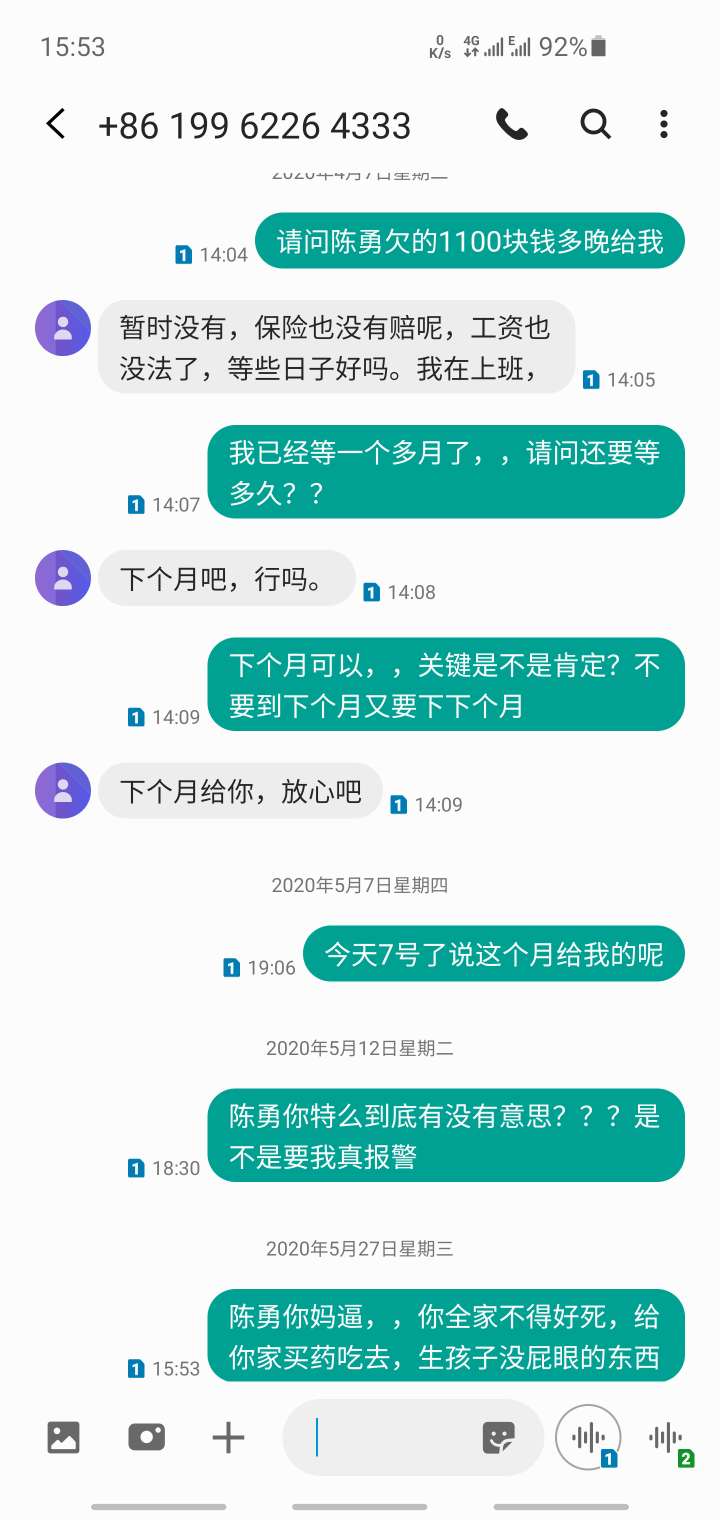Open the camera to take a photo
The width and height of the screenshot is (720, 1520).
tap(147, 1437)
